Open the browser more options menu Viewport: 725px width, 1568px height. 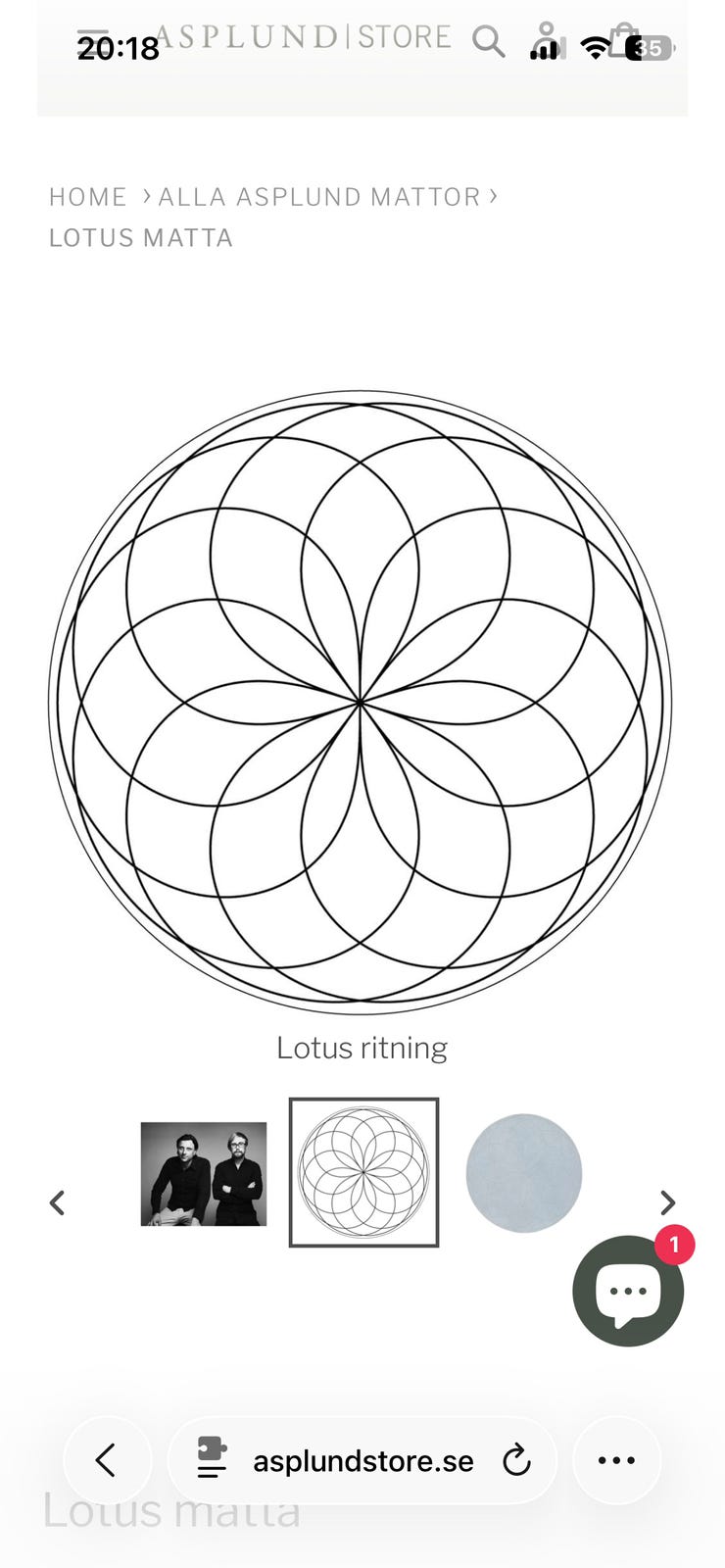(616, 1460)
